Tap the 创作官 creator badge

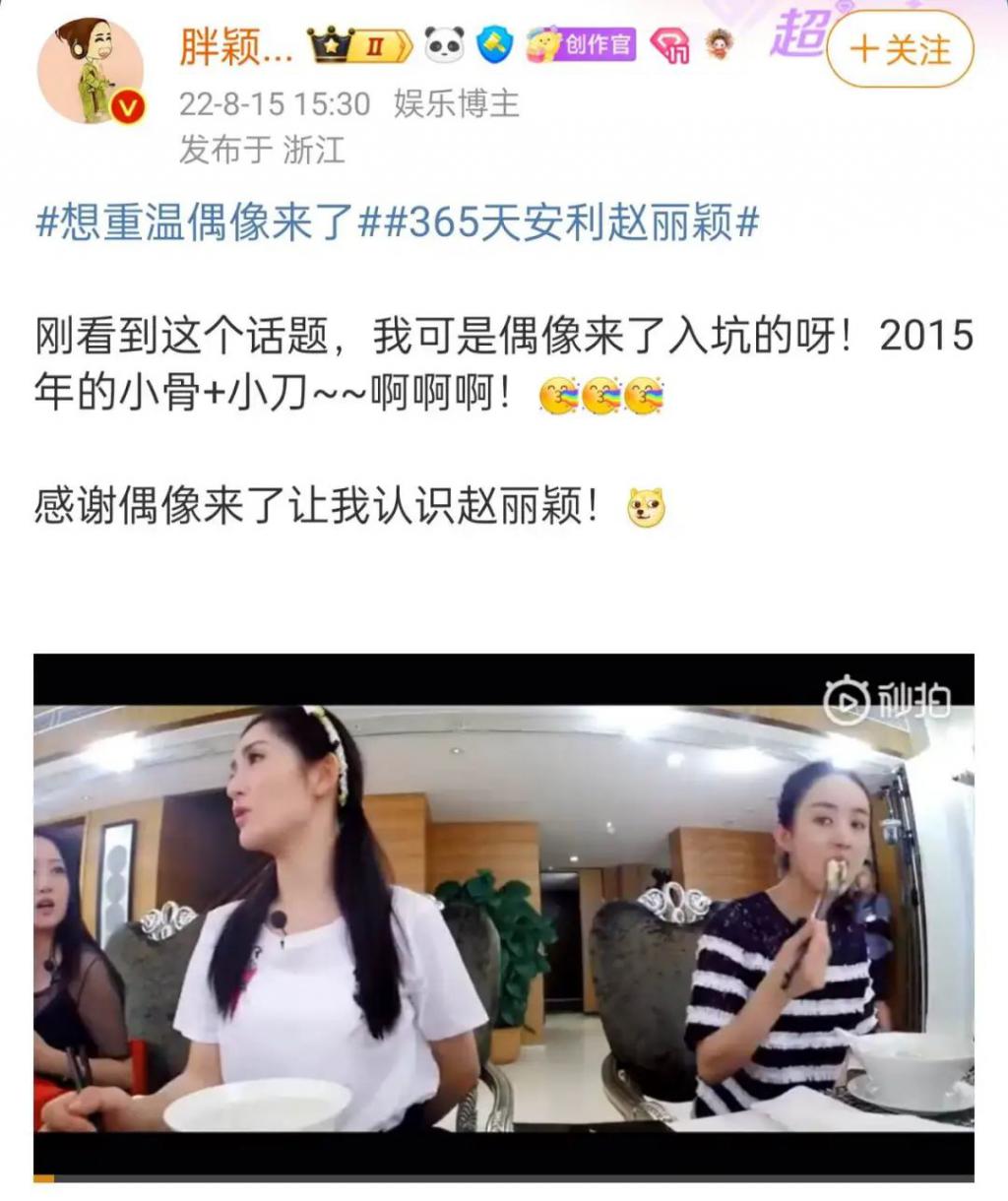[581, 44]
